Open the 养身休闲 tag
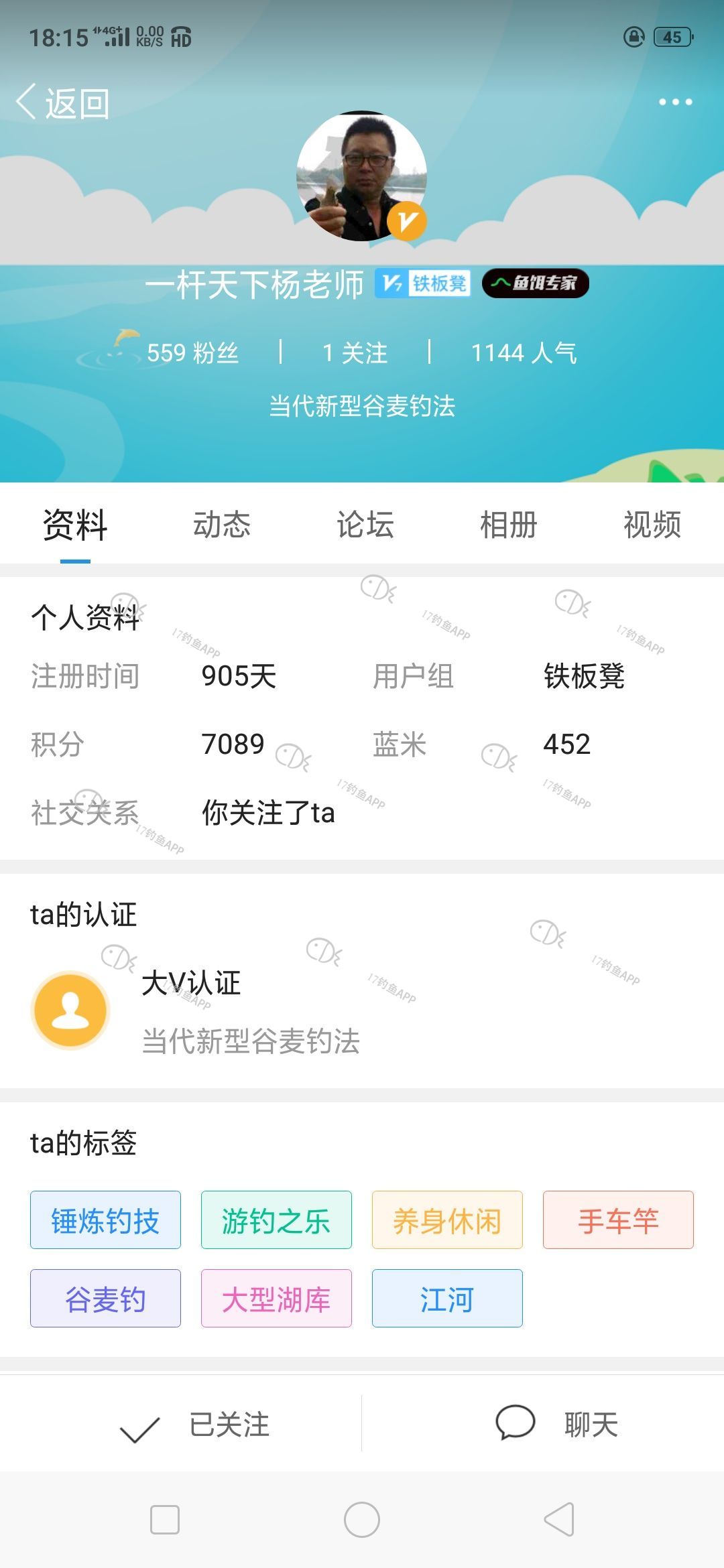Viewport: 724px width, 1568px height. 447,1220
